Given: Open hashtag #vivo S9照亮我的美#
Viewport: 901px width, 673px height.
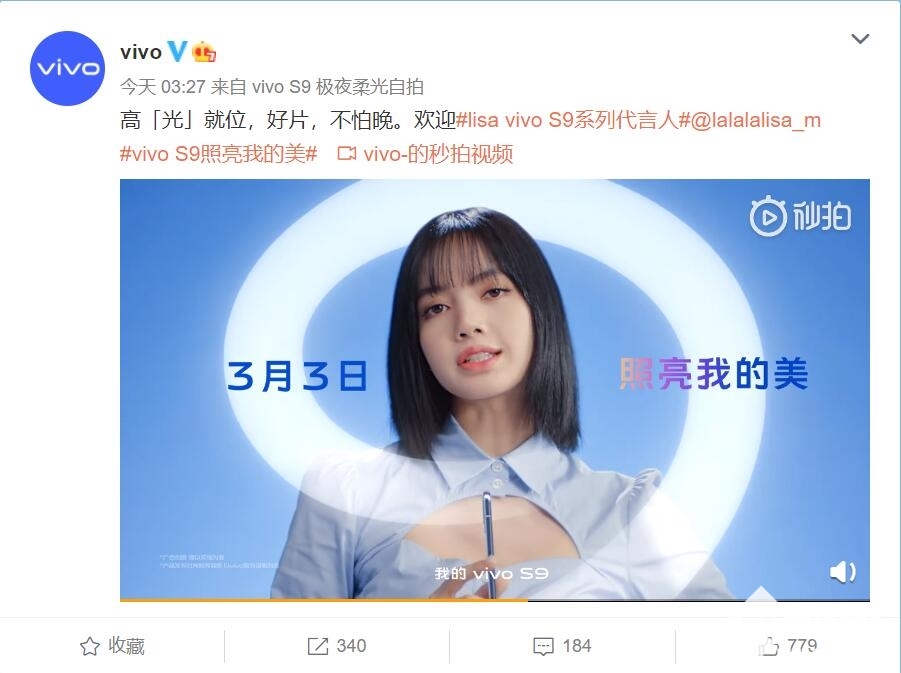Looking at the screenshot, I should [x=218, y=154].
